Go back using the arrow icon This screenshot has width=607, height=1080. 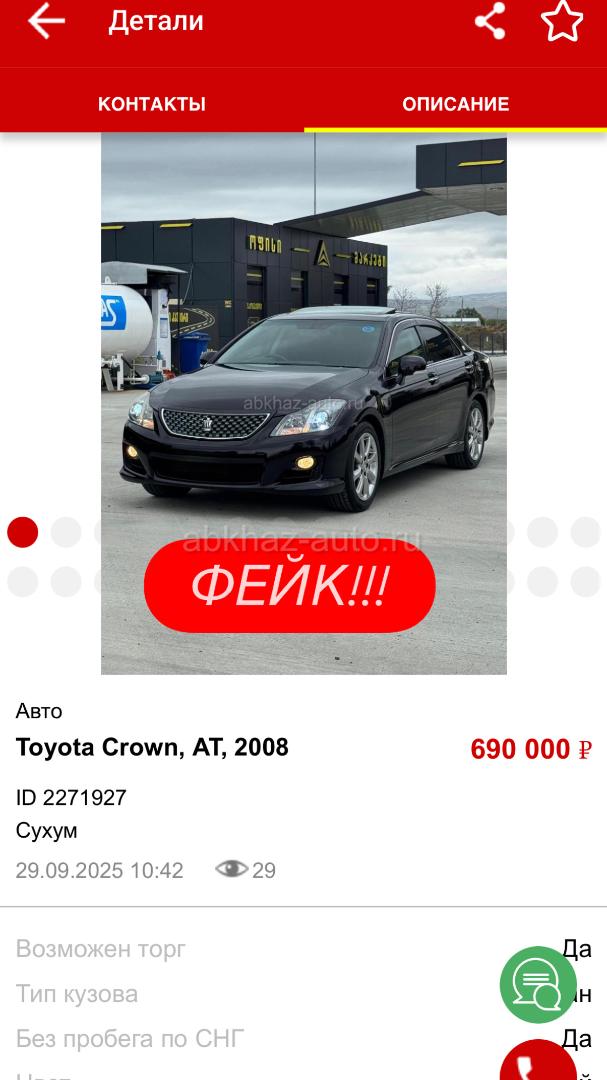(46, 21)
